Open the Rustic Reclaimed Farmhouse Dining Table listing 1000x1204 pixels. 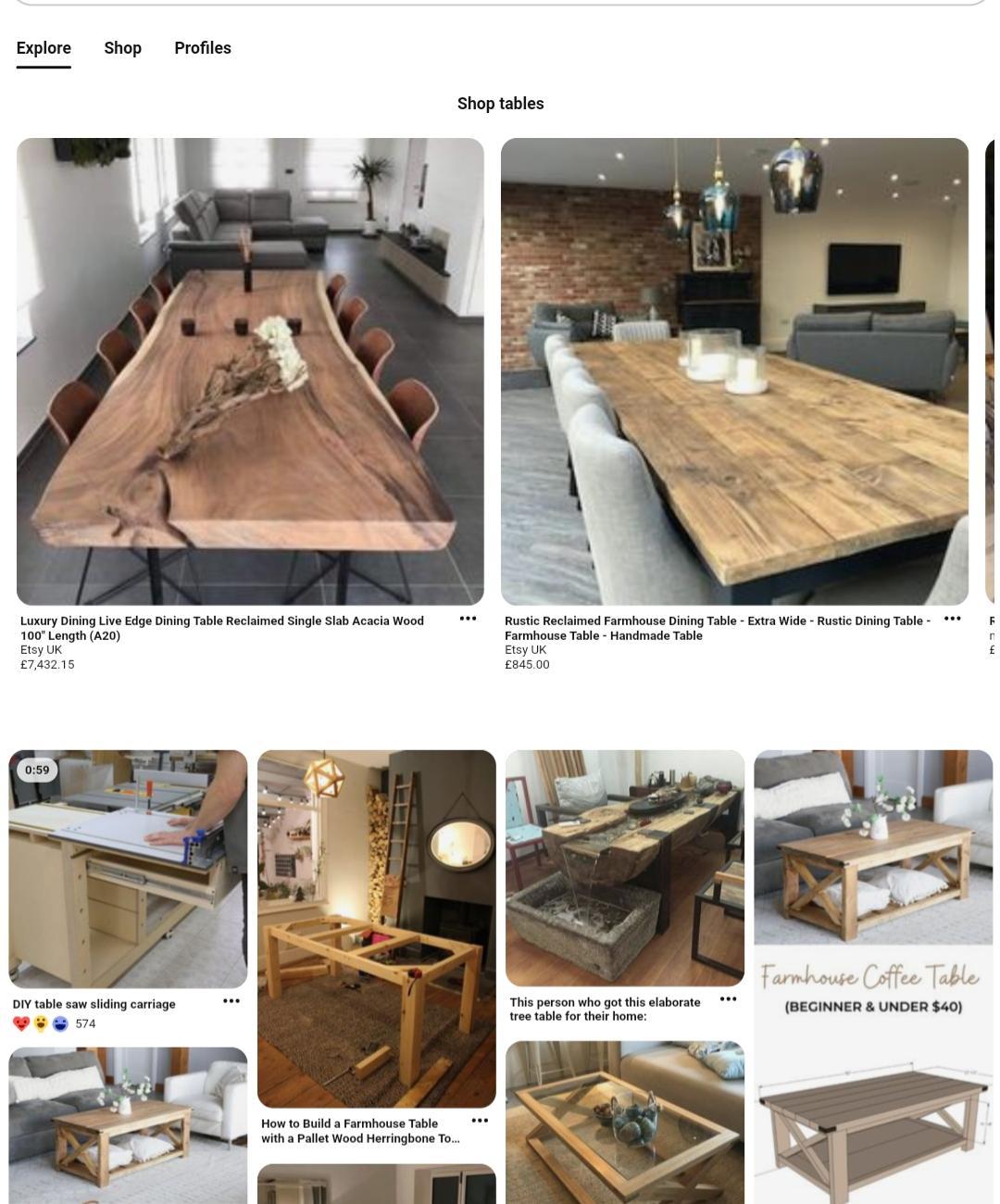click(734, 370)
